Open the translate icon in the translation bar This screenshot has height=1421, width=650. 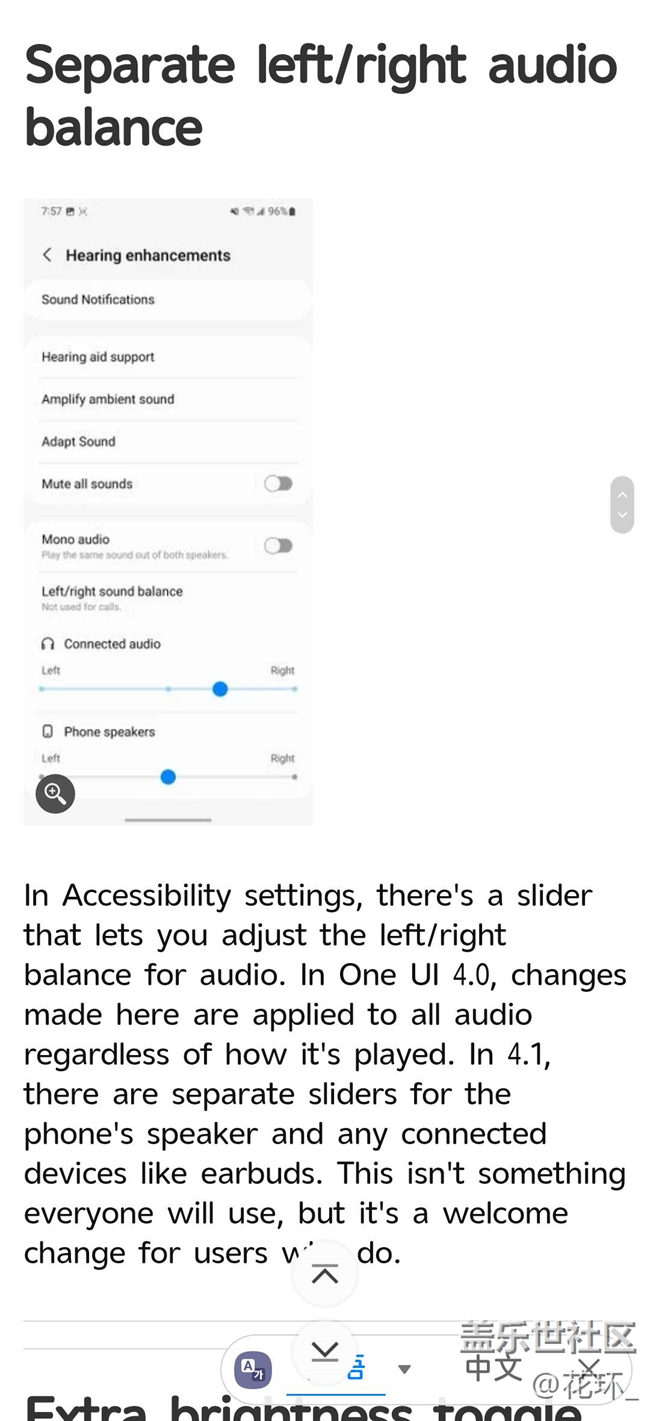(253, 1369)
